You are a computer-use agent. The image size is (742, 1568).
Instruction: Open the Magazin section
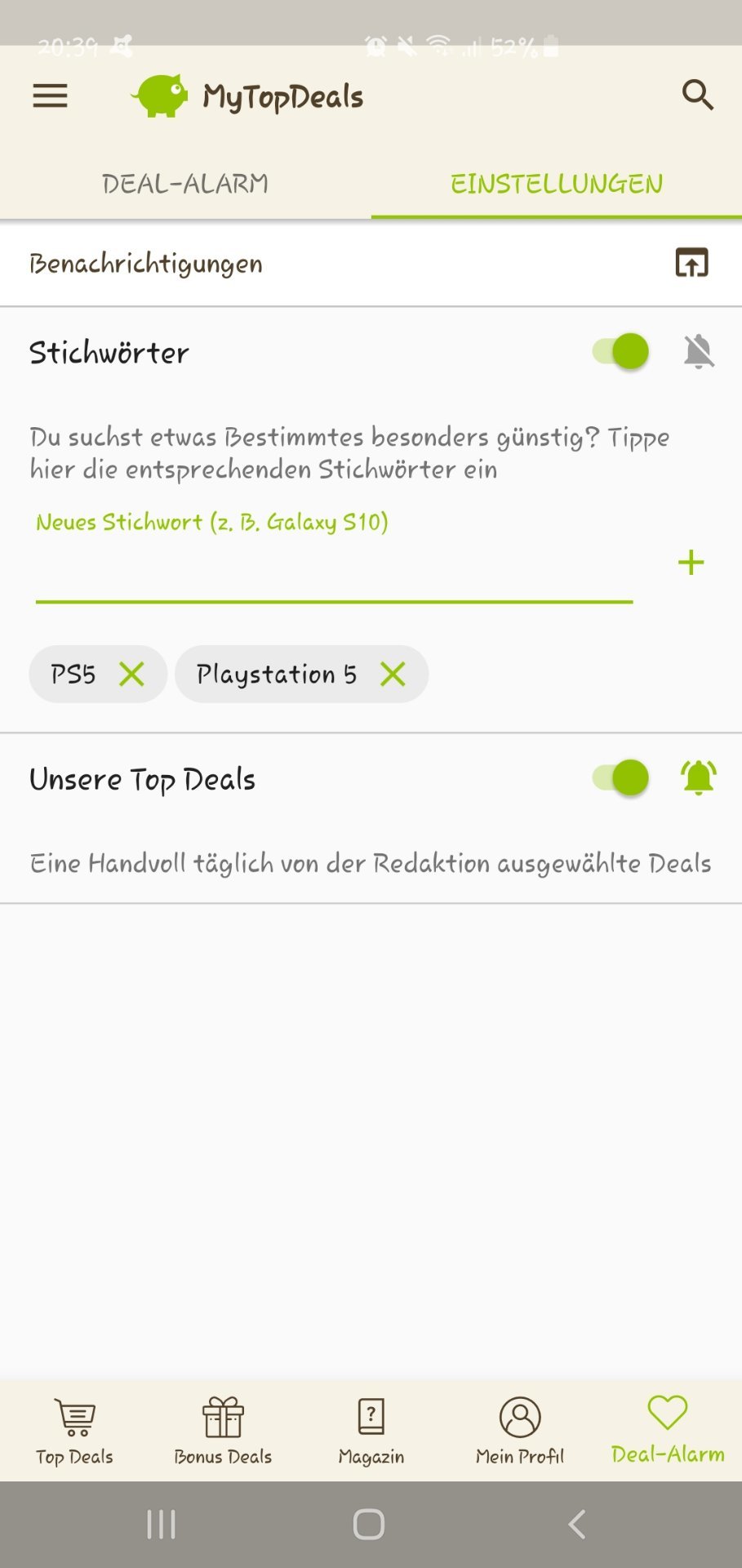(371, 1431)
